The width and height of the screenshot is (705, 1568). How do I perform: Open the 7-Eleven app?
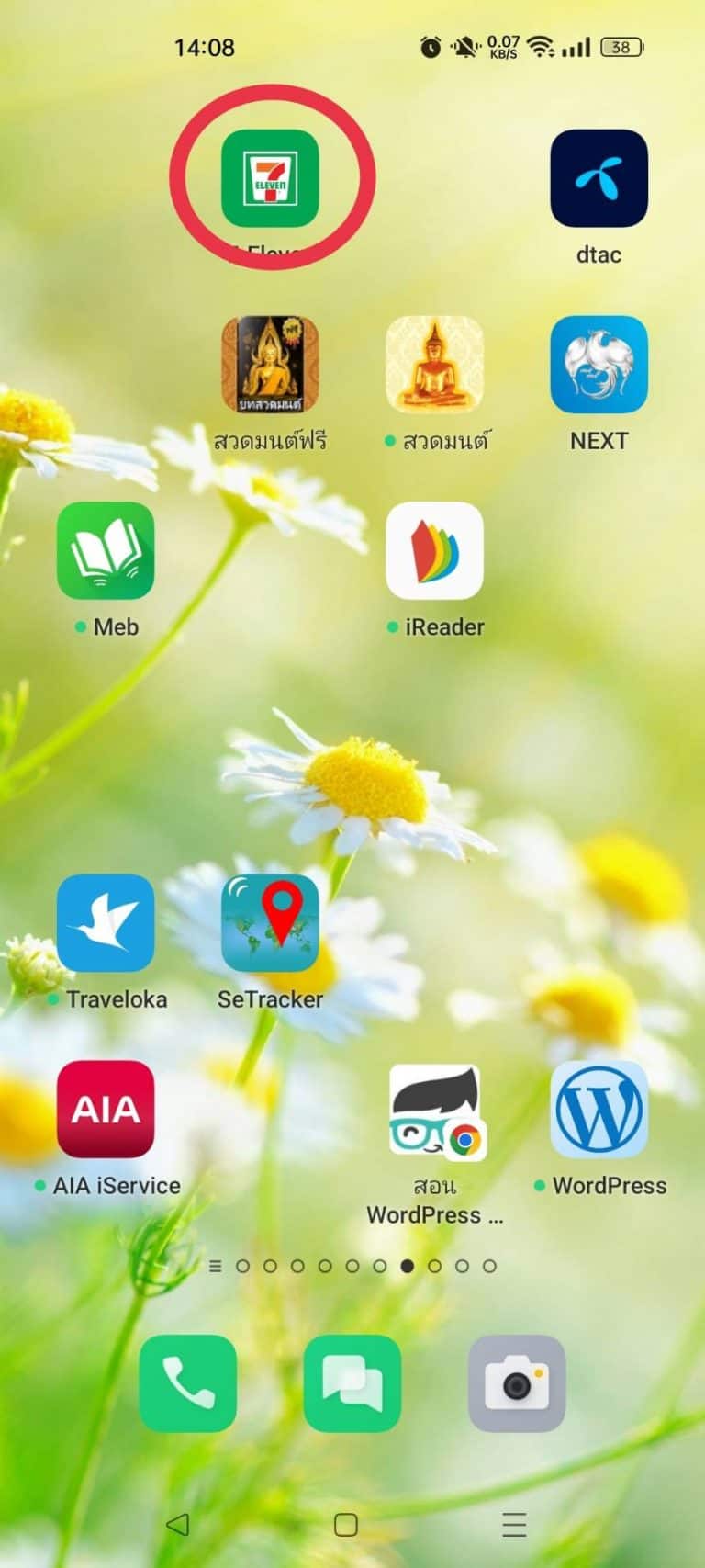[270, 178]
